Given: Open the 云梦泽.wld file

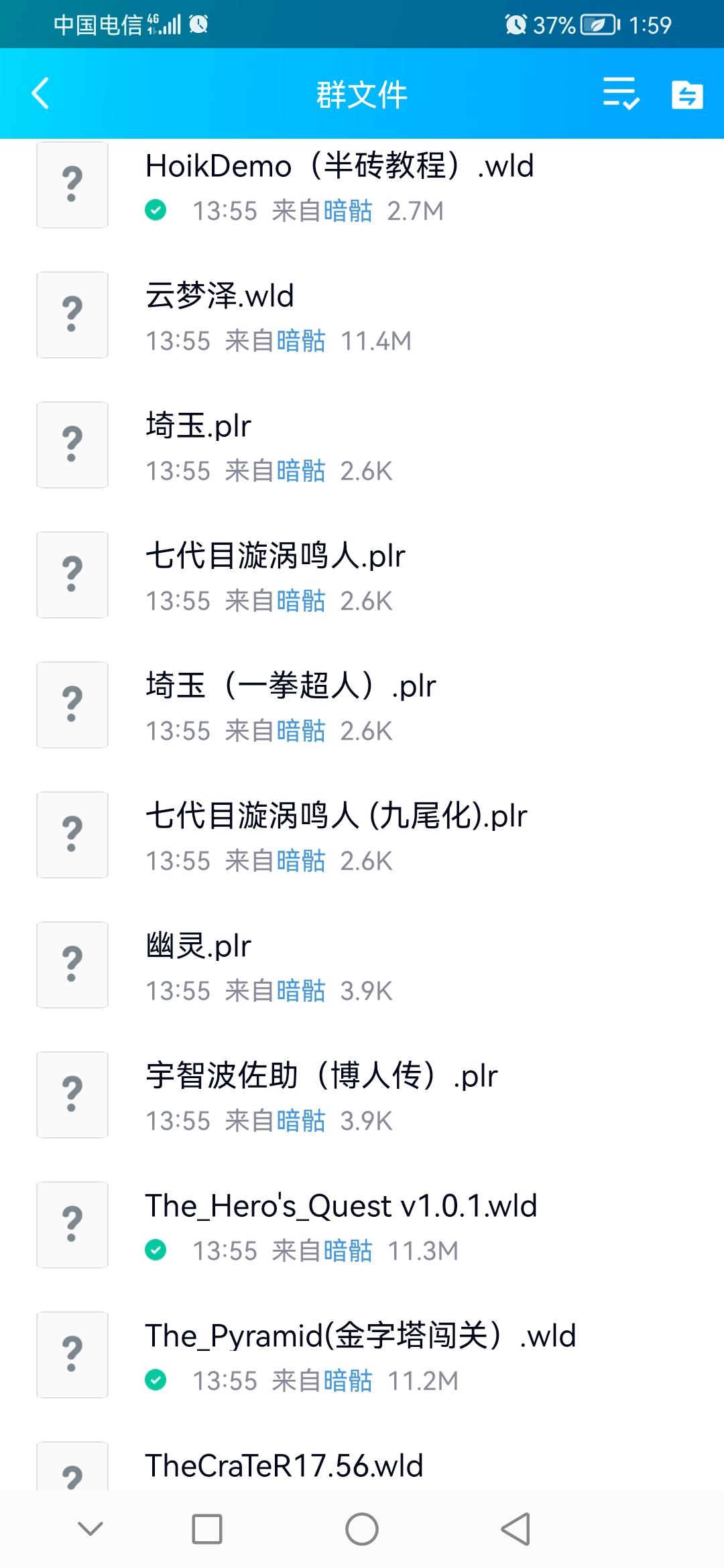Looking at the screenshot, I should pyautogui.click(x=362, y=315).
